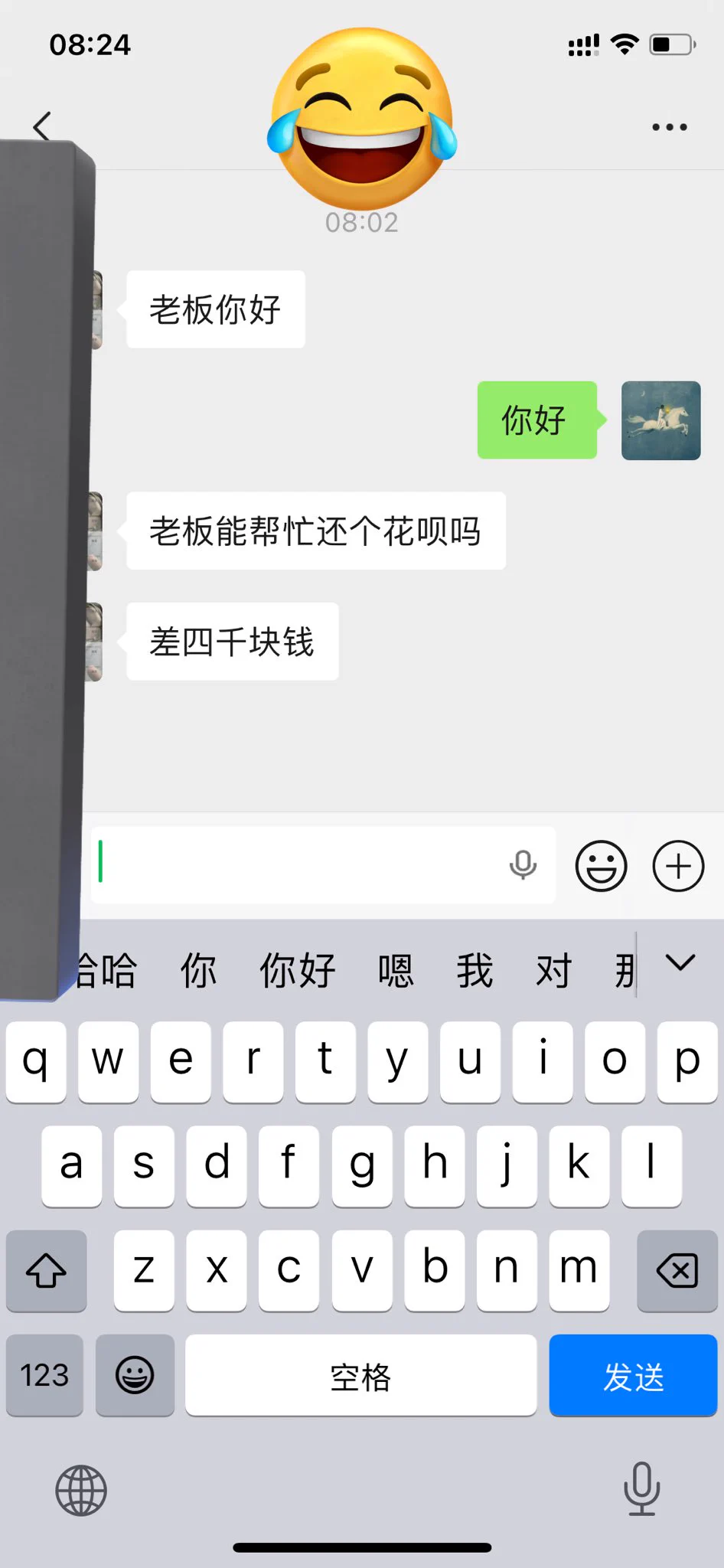Open the keyboard emoji key
This screenshot has height=1568, width=724.
click(x=135, y=1376)
